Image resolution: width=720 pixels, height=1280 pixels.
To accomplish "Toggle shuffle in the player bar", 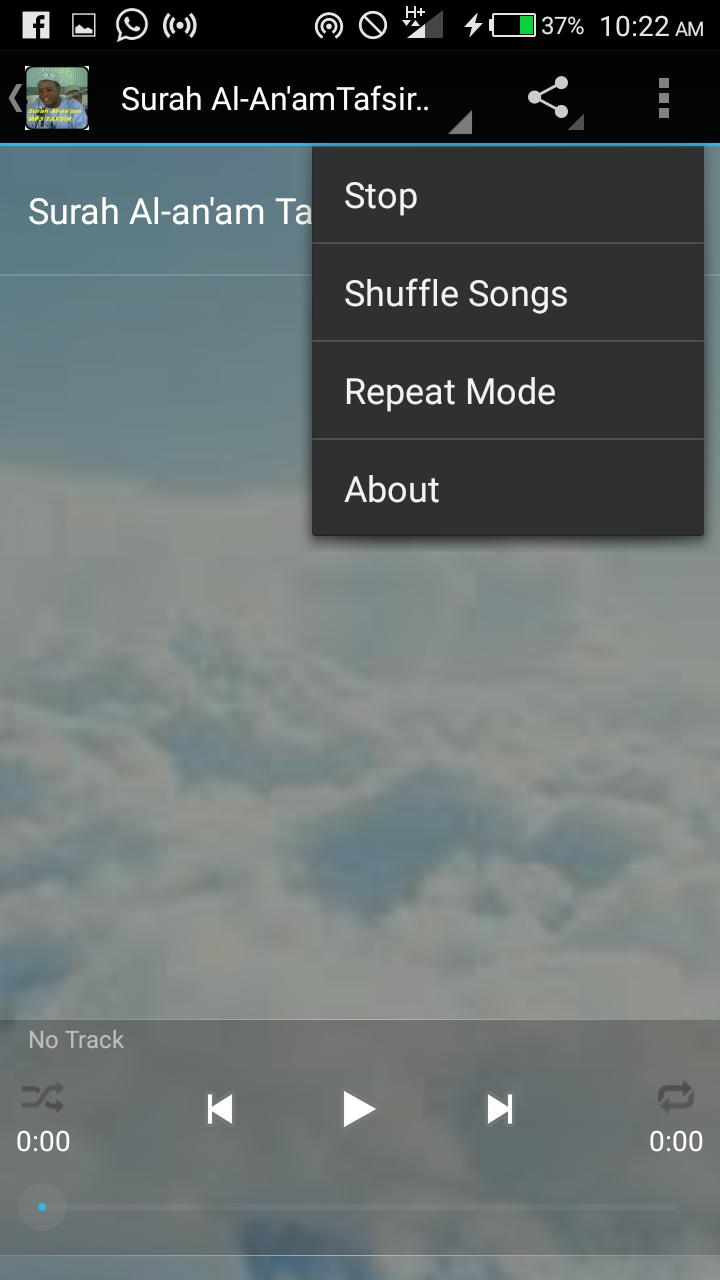I will tap(43, 1098).
